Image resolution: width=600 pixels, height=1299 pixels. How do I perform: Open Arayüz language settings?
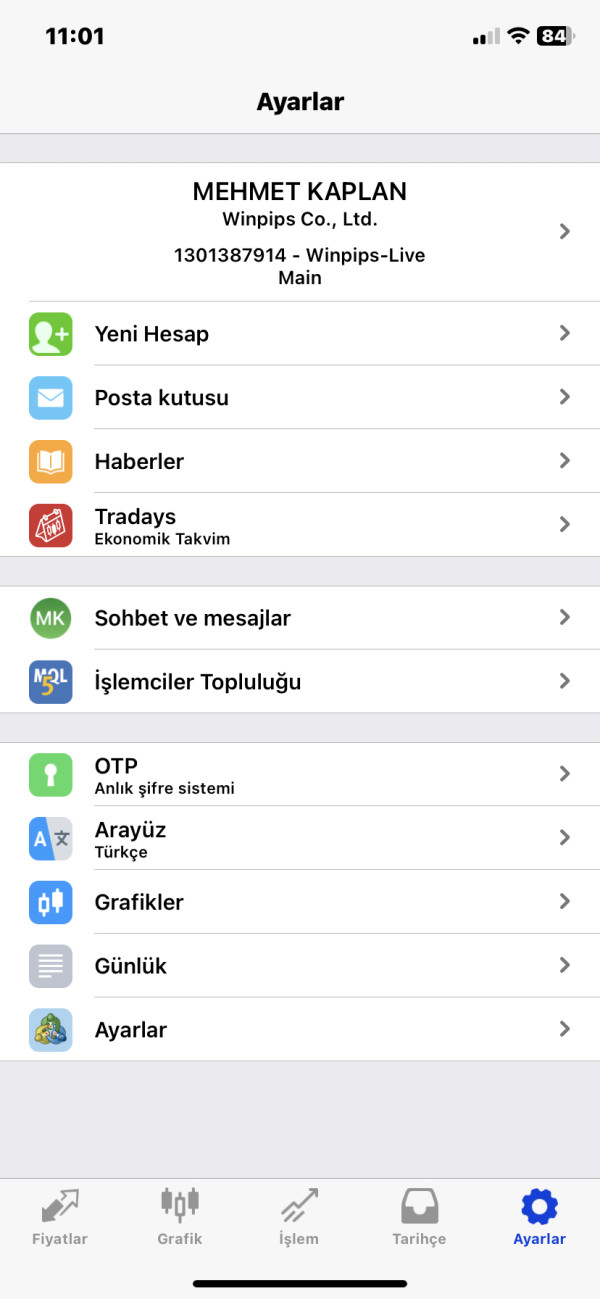(x=300, y=838)
